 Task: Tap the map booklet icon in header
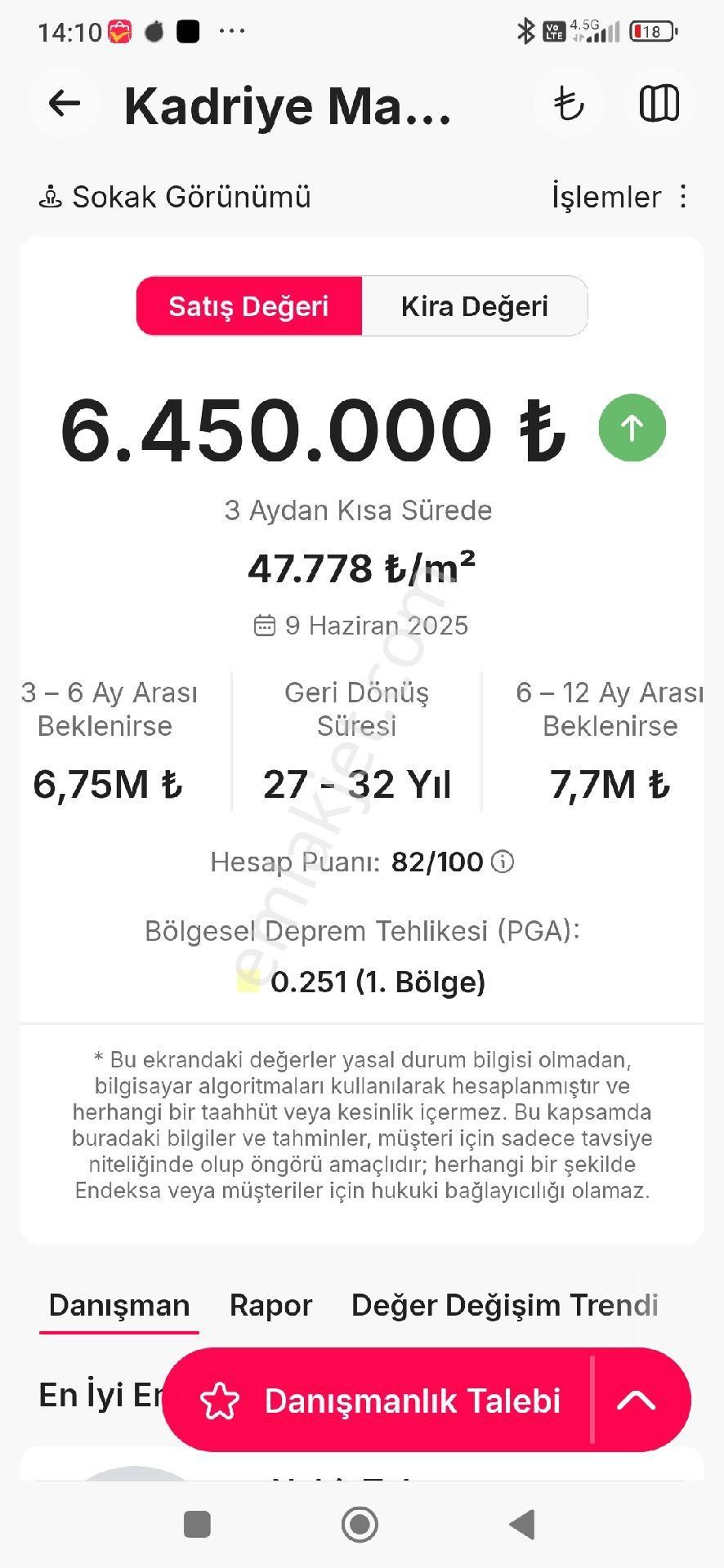click(x=660, y=103)
